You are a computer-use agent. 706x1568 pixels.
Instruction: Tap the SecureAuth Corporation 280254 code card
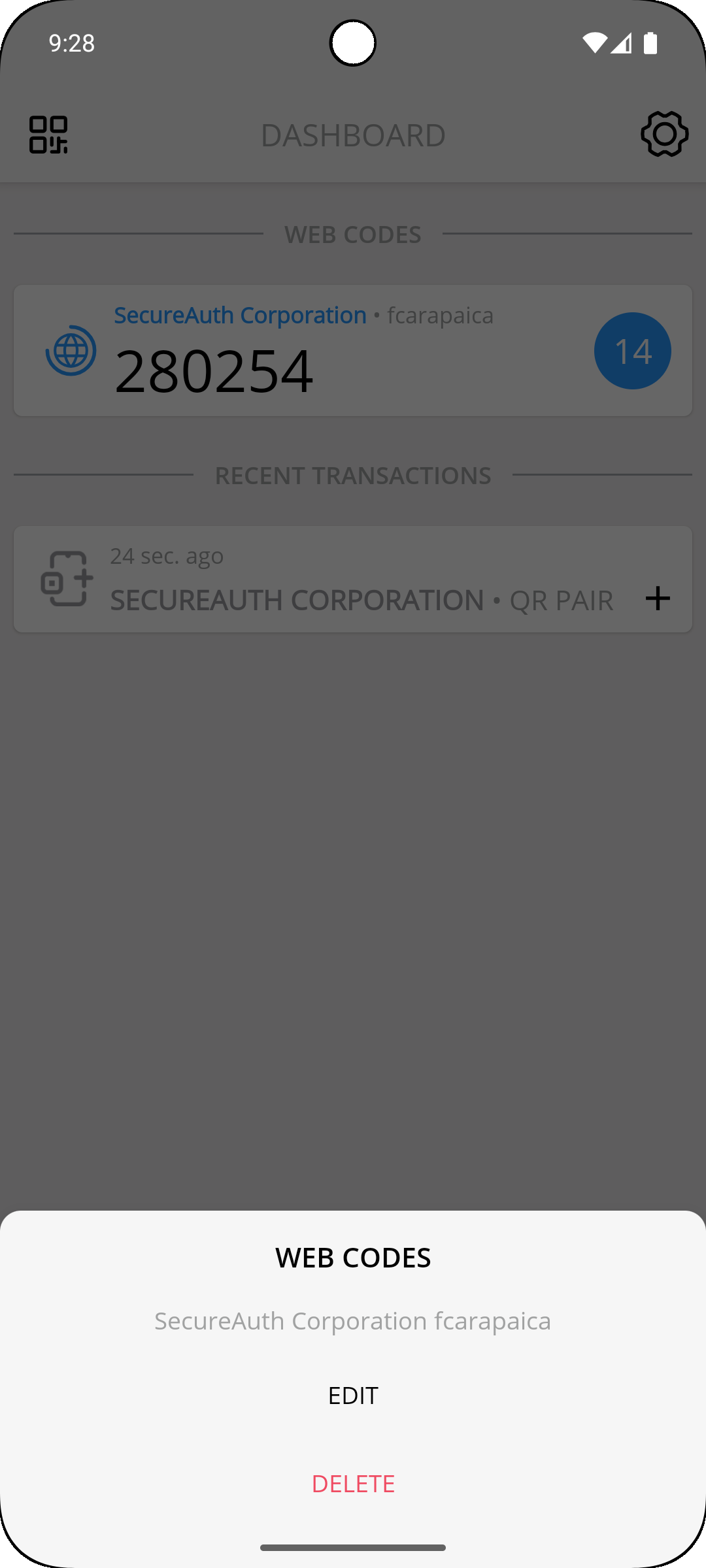(x=353, y=351)
